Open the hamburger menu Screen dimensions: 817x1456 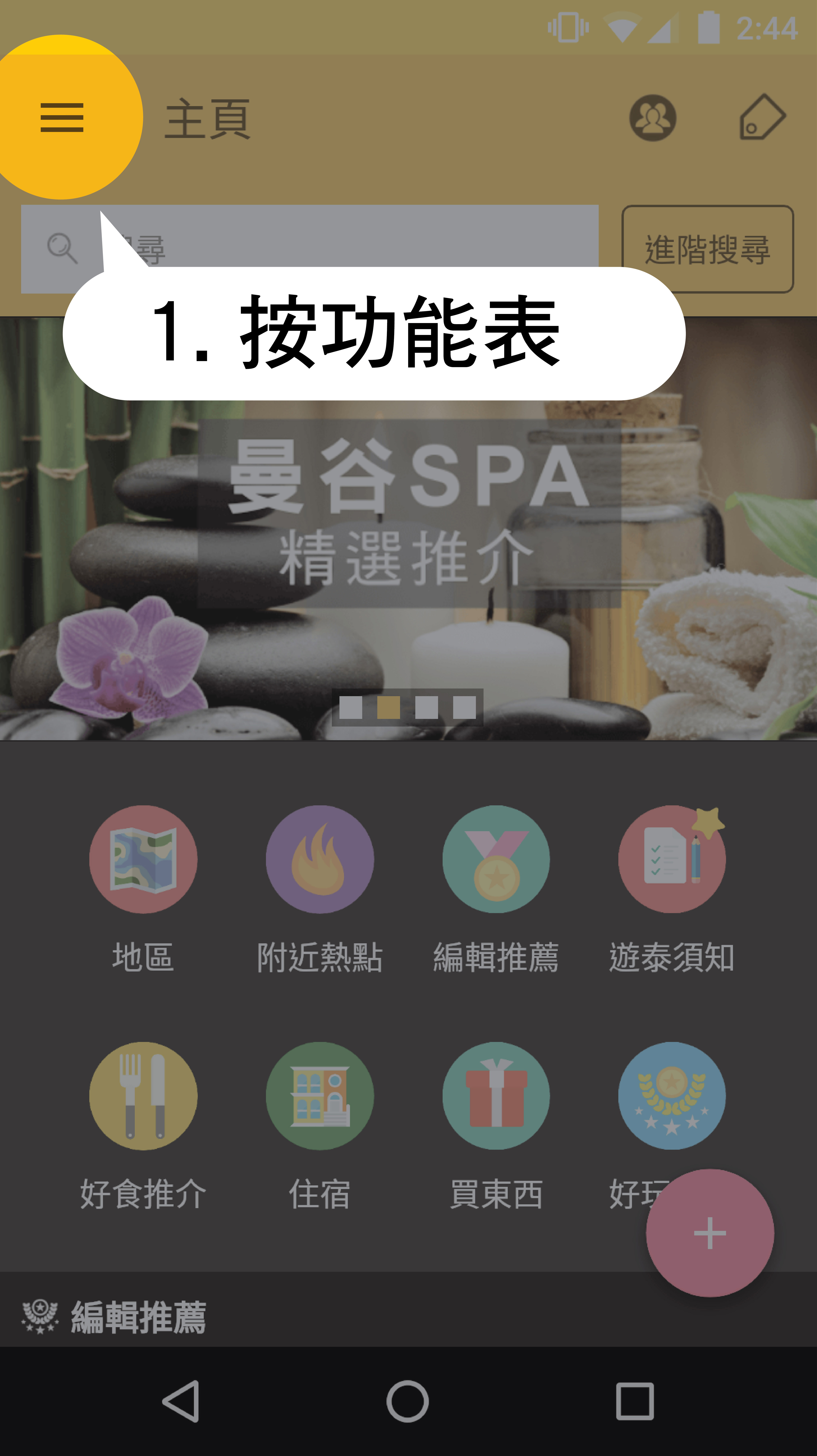click(62, 118)
